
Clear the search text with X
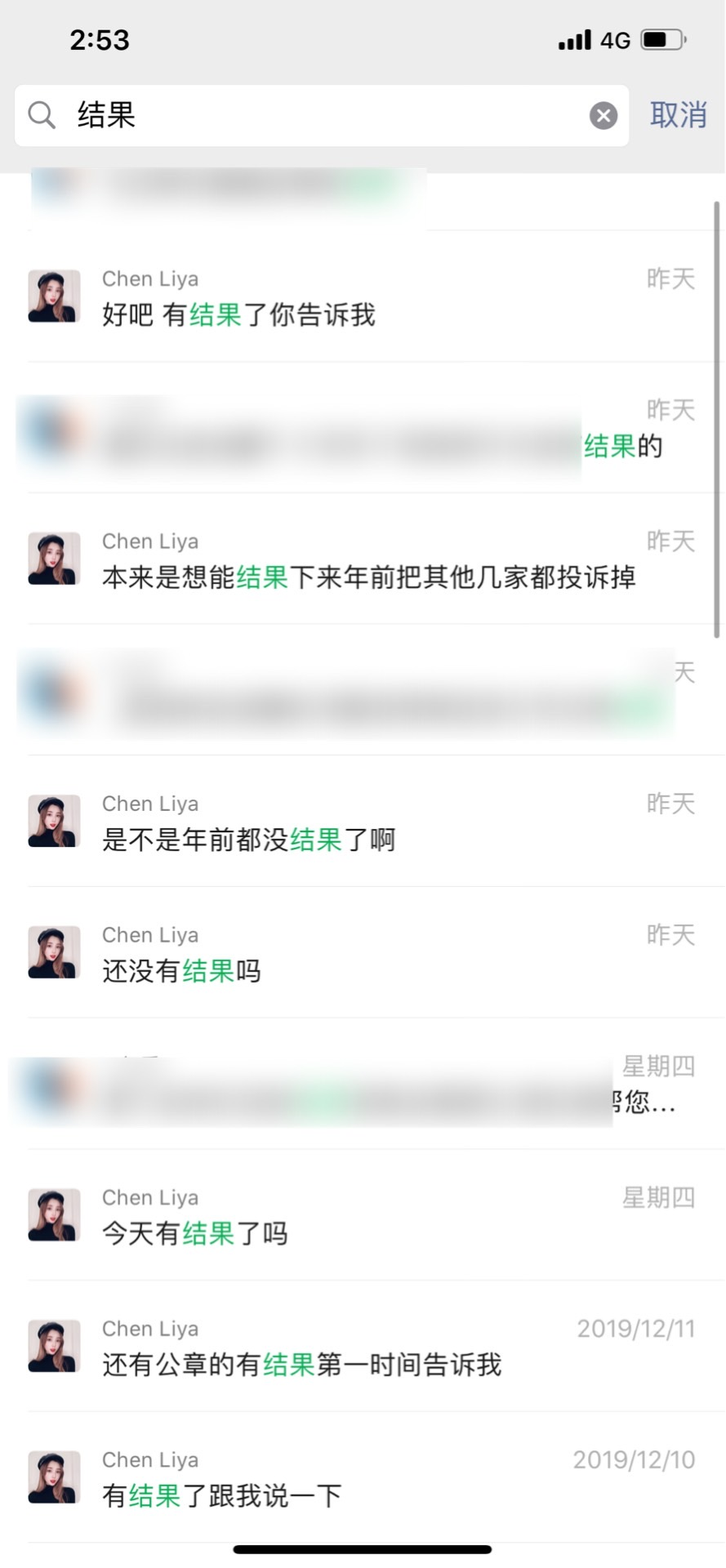pyautogui.click(x=604, y=116)
